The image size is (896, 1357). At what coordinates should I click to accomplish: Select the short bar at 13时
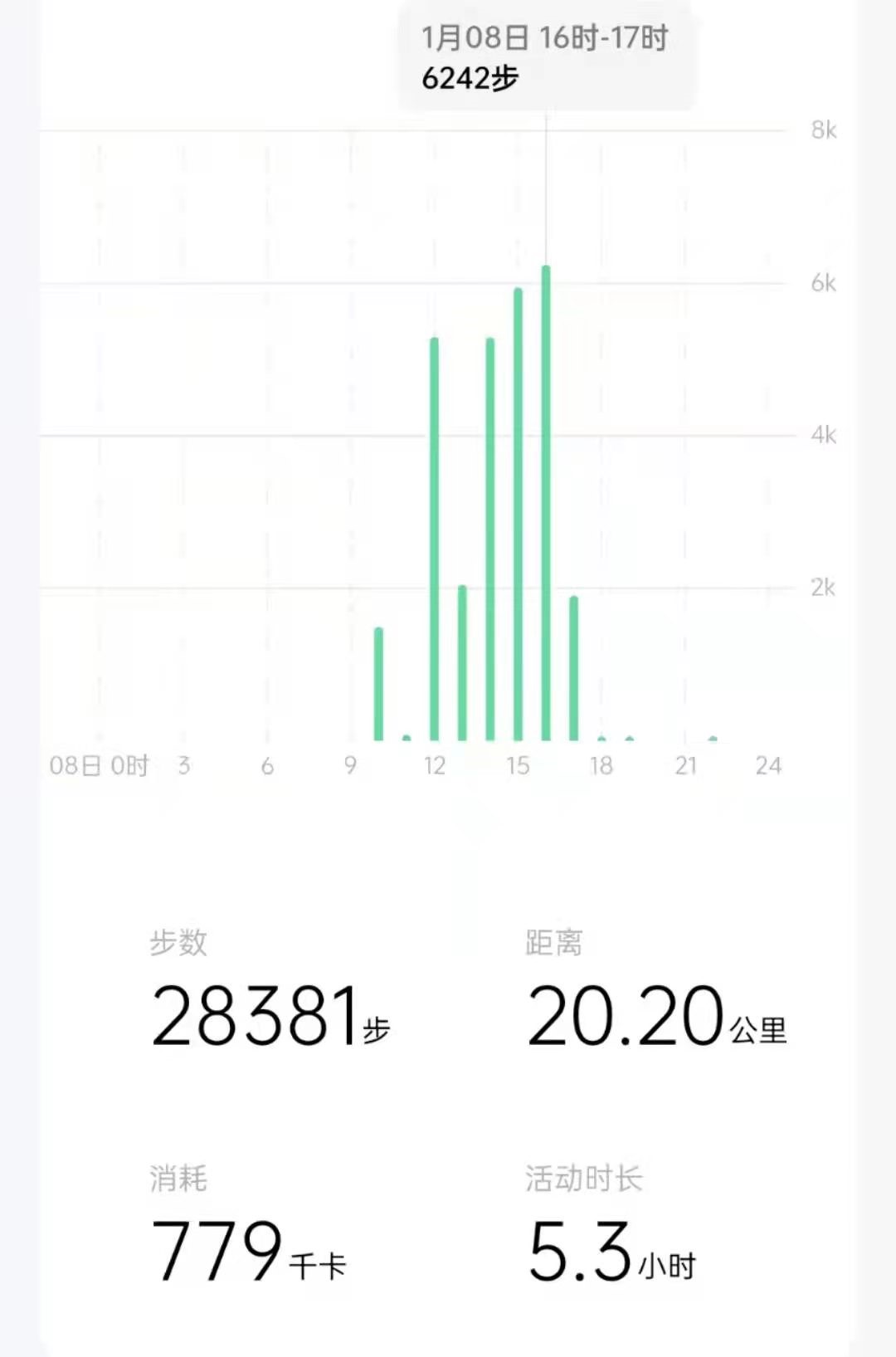[x=462, y=663]
